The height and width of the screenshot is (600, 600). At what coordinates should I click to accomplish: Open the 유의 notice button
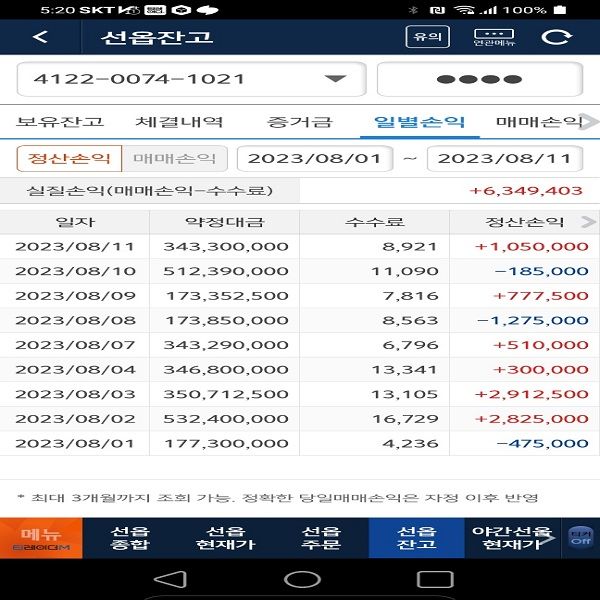tap(420, 38)
